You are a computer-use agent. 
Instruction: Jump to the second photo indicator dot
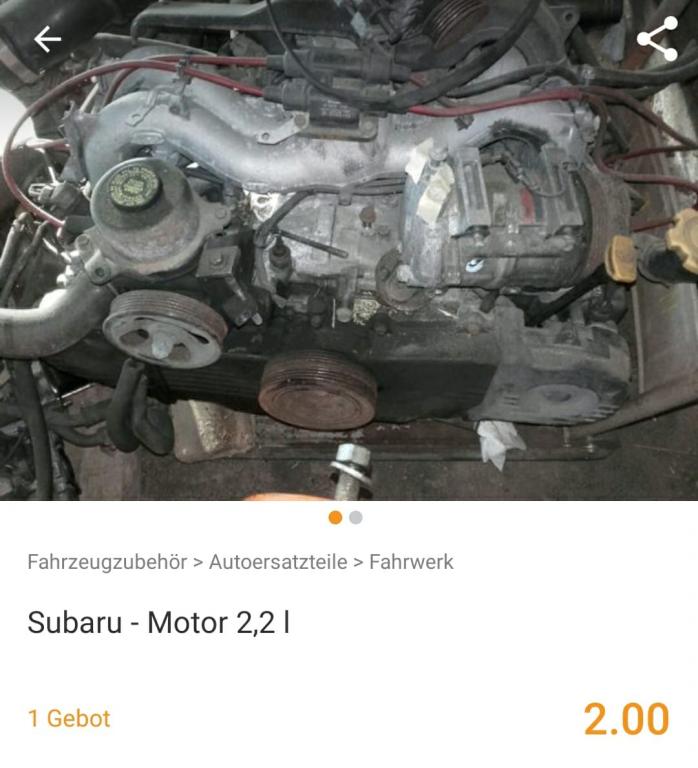coord(356,518)
